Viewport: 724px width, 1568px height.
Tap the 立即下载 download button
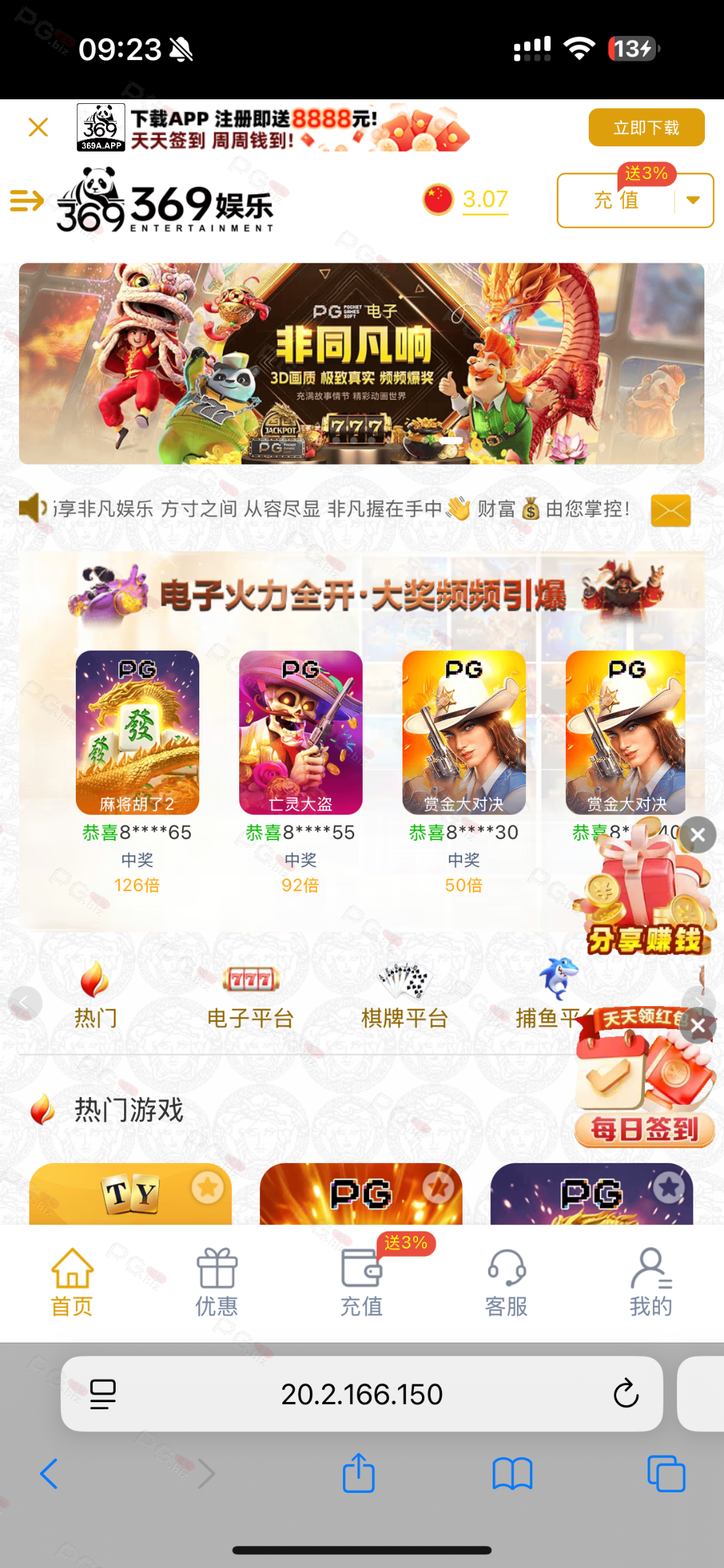(646, 127)
